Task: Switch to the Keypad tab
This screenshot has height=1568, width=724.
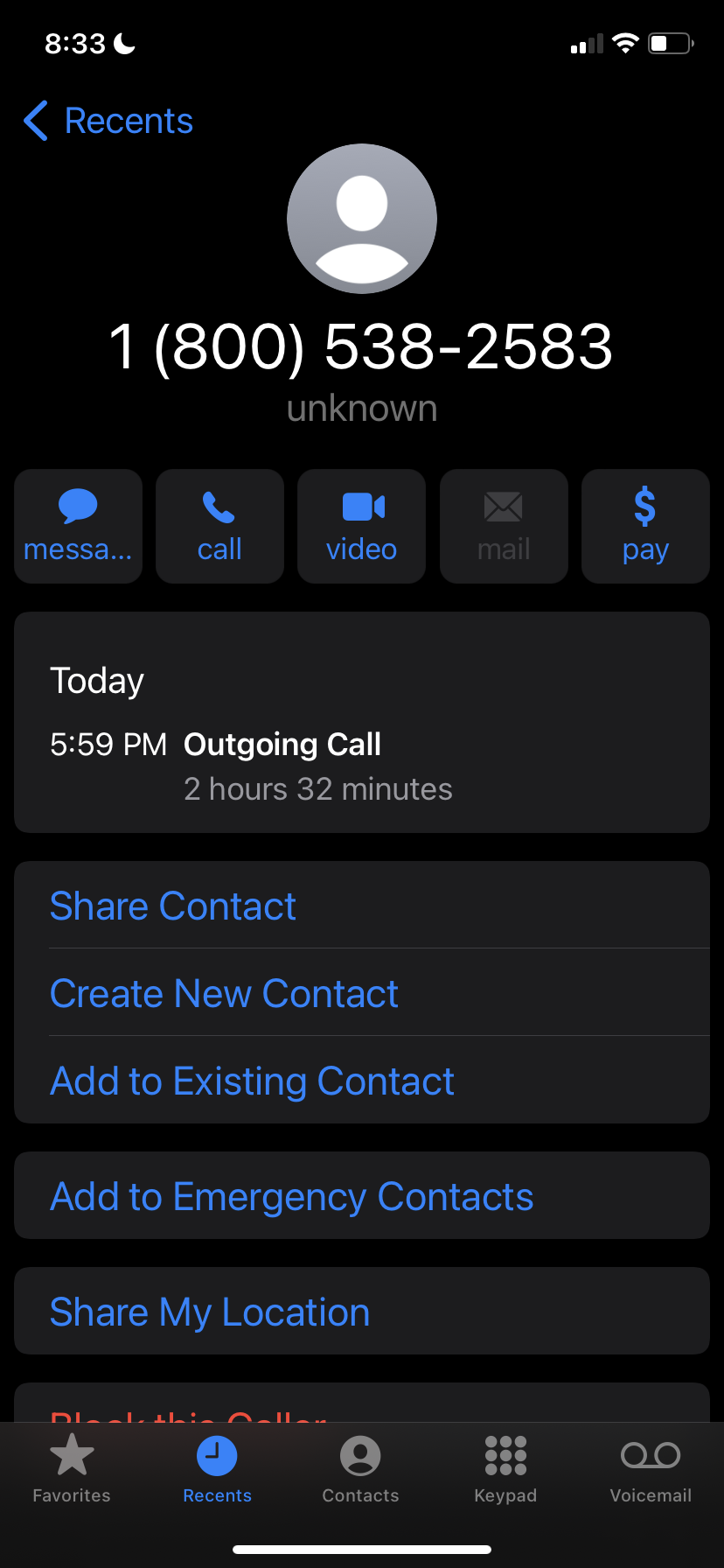Action: click(505, 1469)
